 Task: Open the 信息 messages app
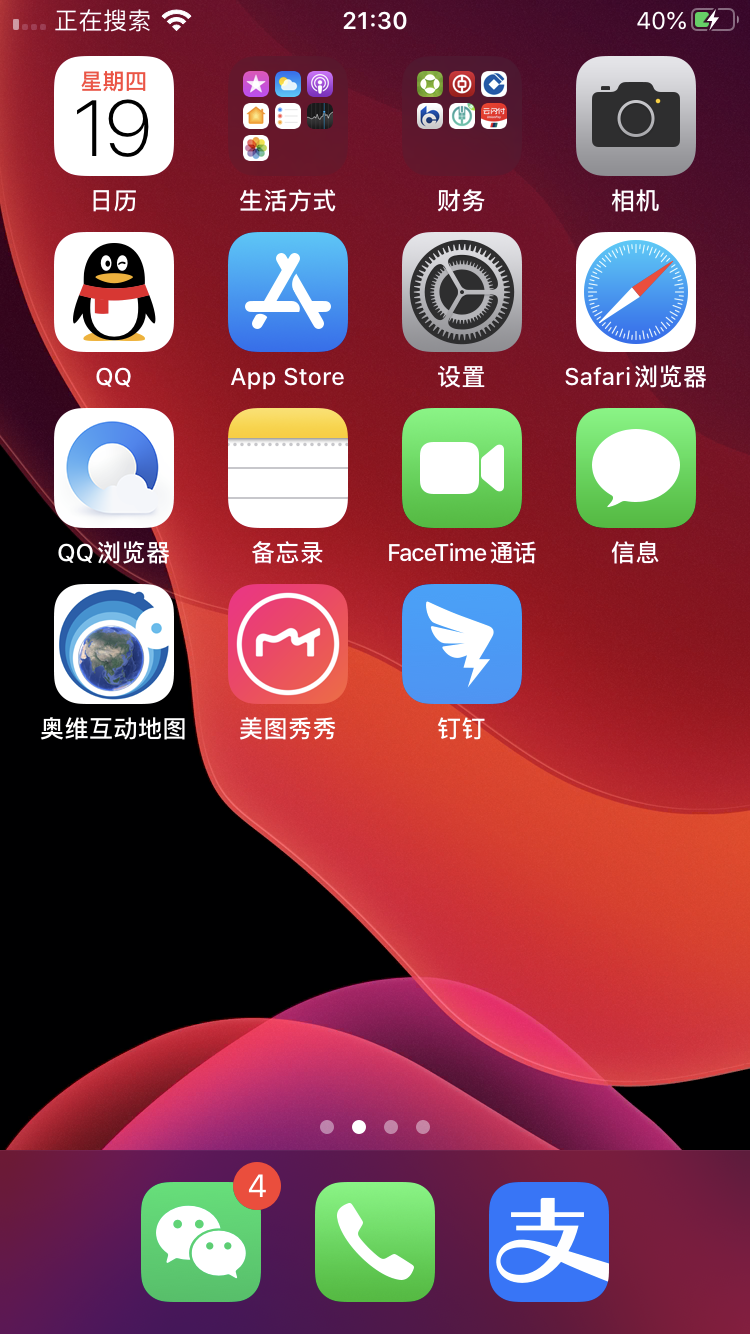pyautogui.click(x=636, y=468)
